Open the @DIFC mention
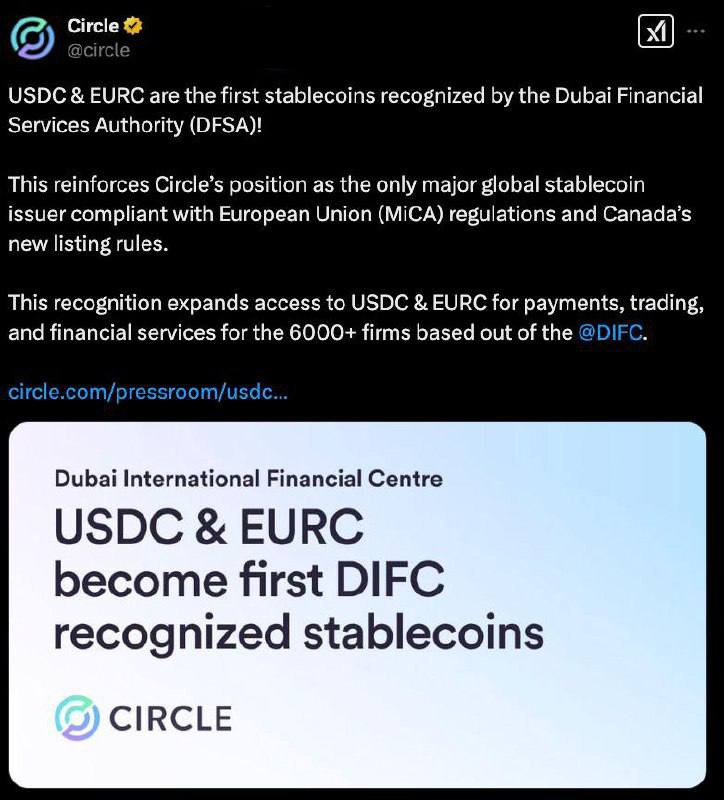Image resolution: width=724 pixels, height=800 pixels. (x=611, y=333)
